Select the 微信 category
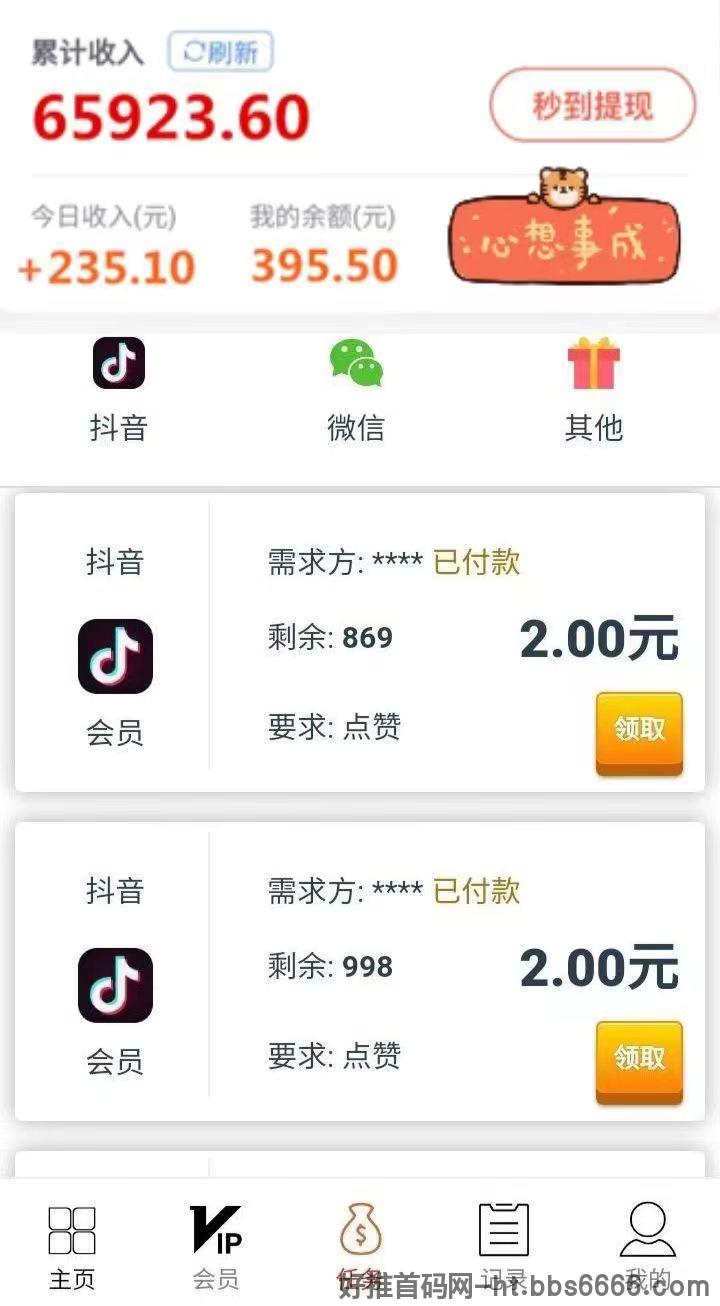The image size is (720, 1306). [356, 390]
